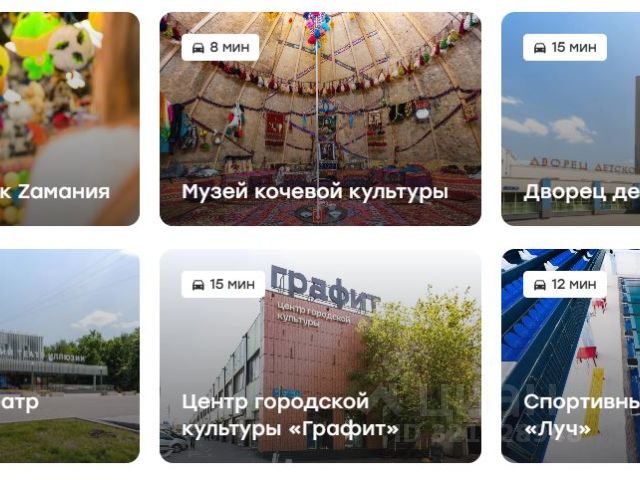Open the Музей кочевой культуры card

[320, 120]
